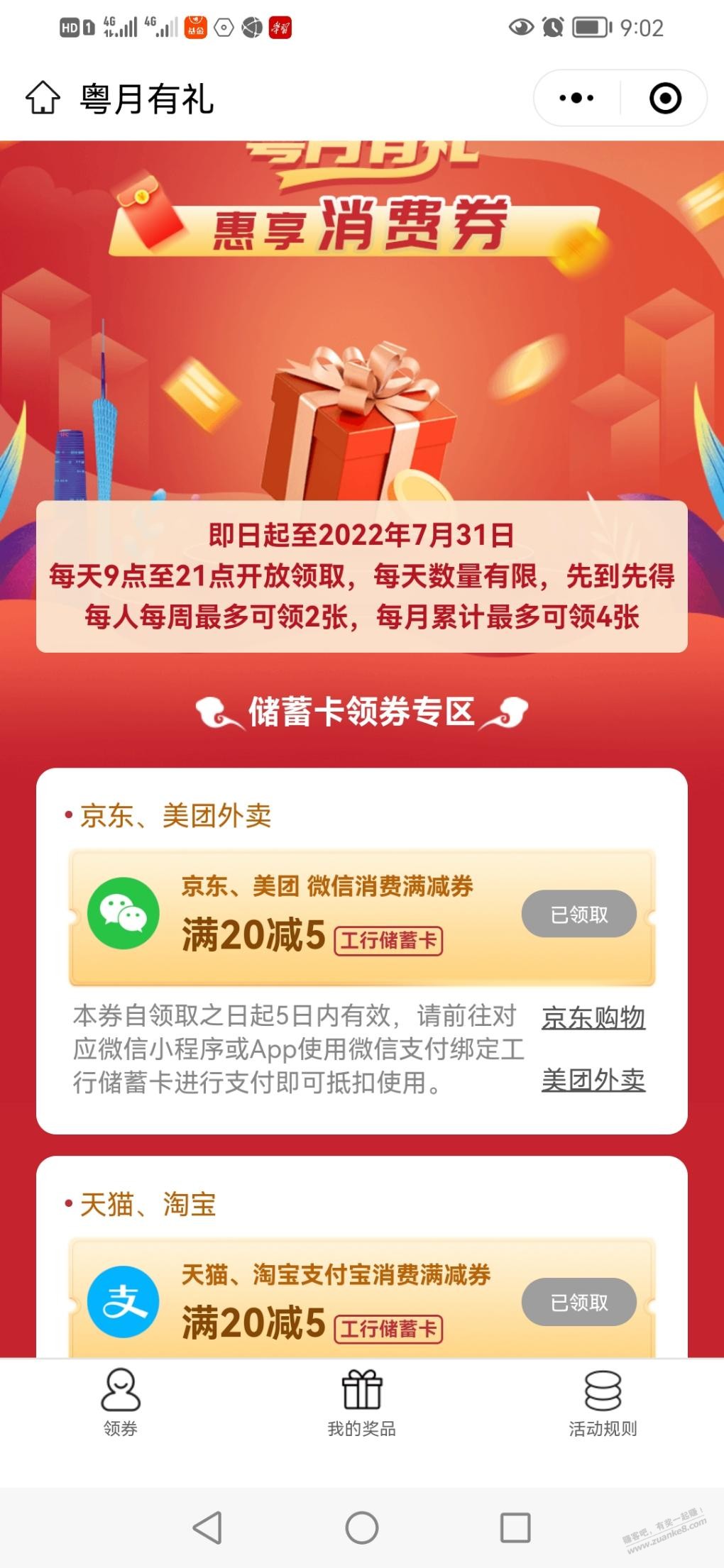Screen dimensions: 724x1568
Task: Open the mini program three-dot menu
Action: [x=576, y=98]
